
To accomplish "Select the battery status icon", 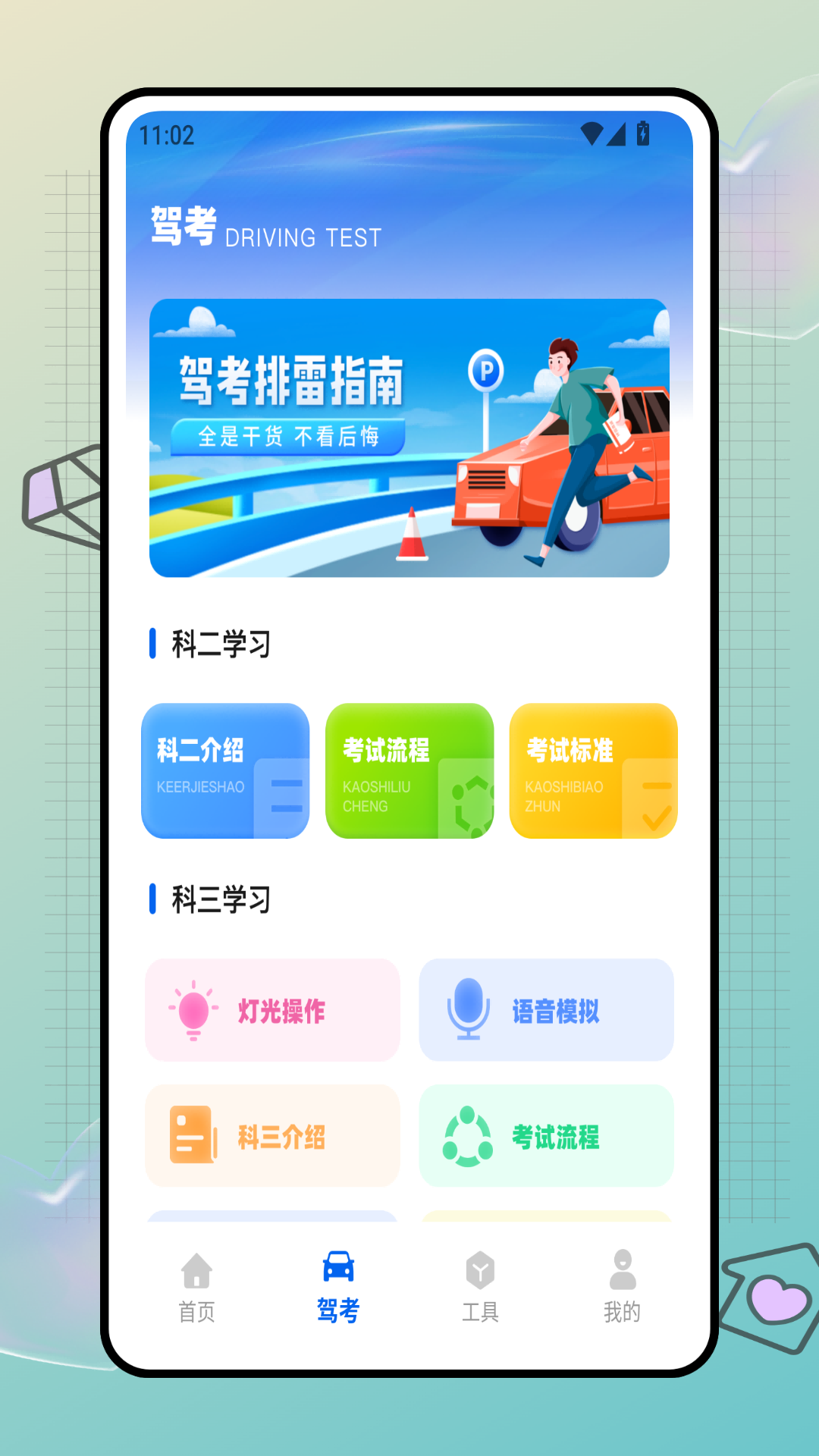I will (644, 133).
